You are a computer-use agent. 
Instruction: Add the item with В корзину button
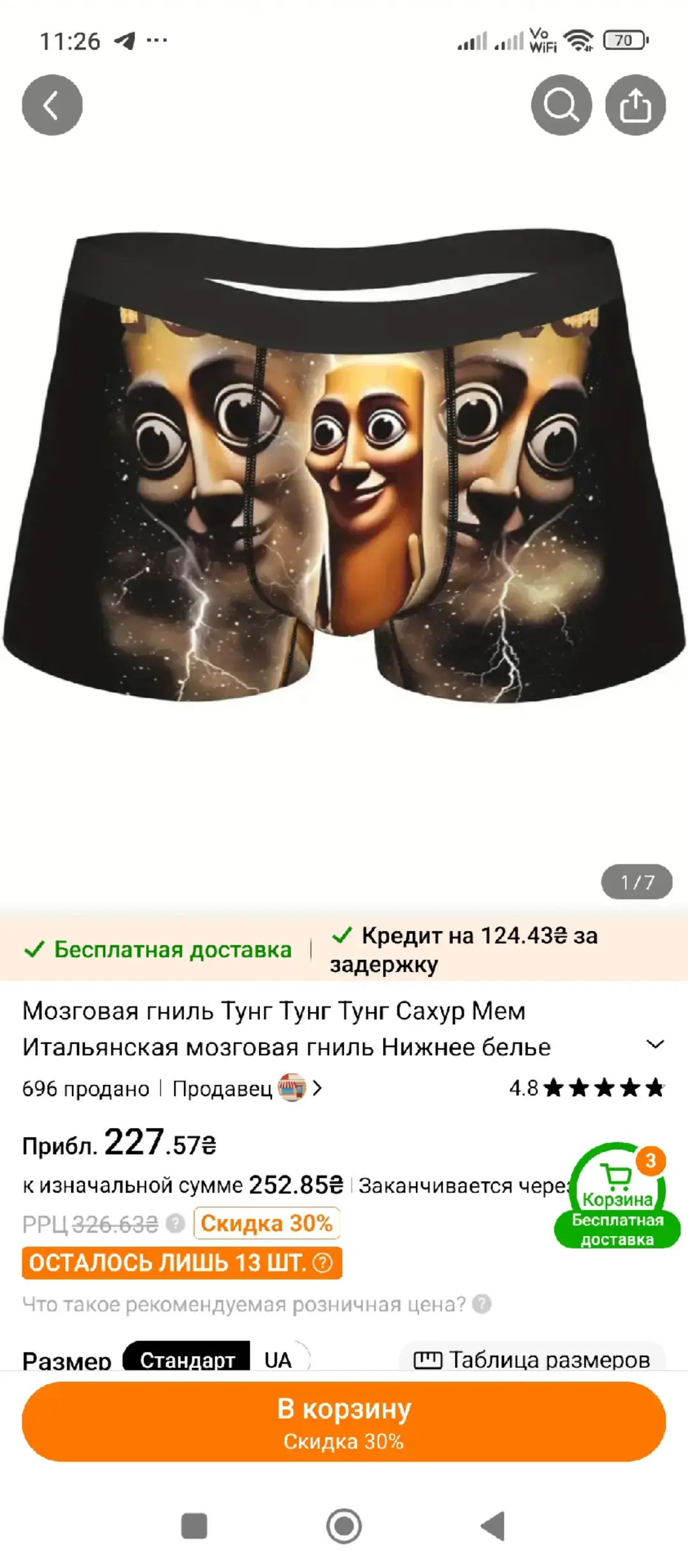click(x=344, y=1421)
